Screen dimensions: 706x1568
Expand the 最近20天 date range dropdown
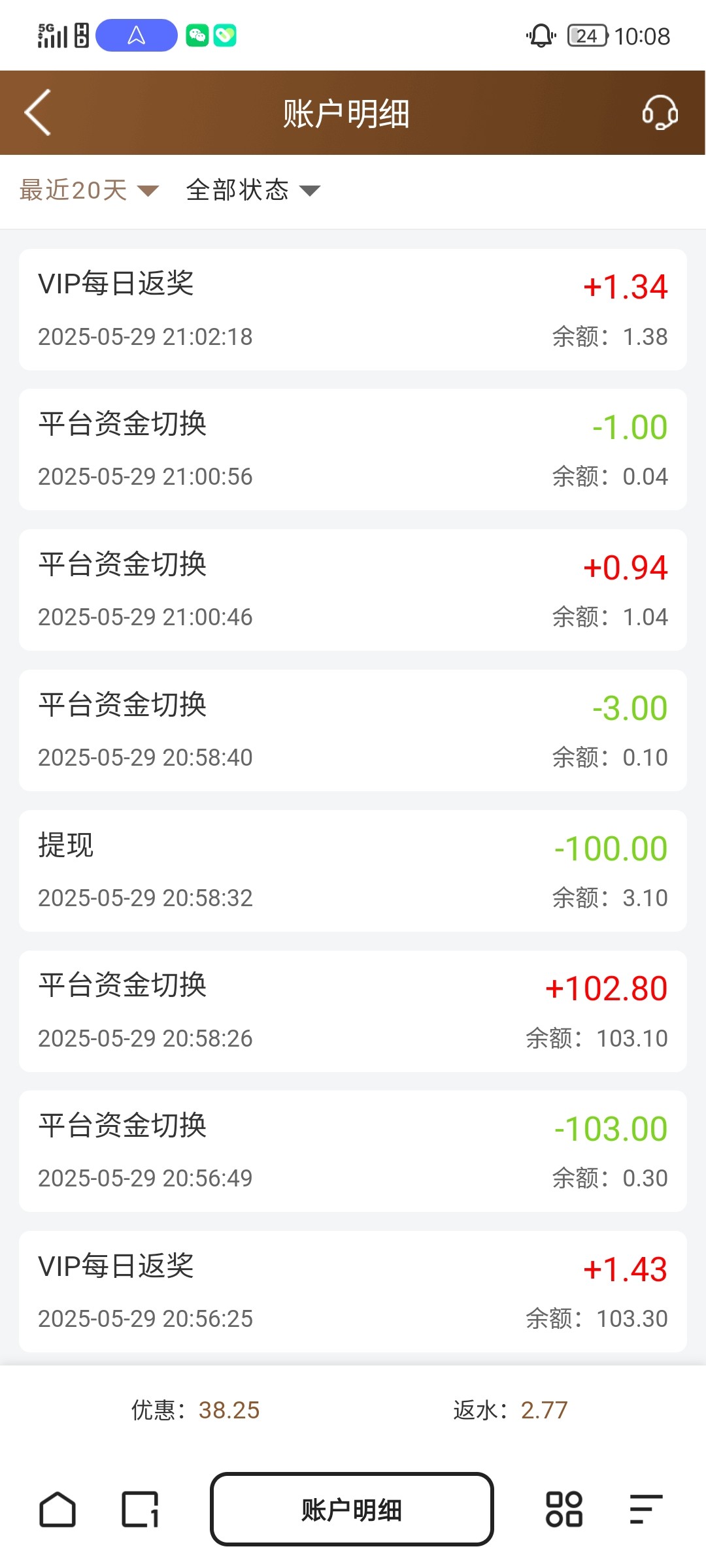(x=89, y=190)
